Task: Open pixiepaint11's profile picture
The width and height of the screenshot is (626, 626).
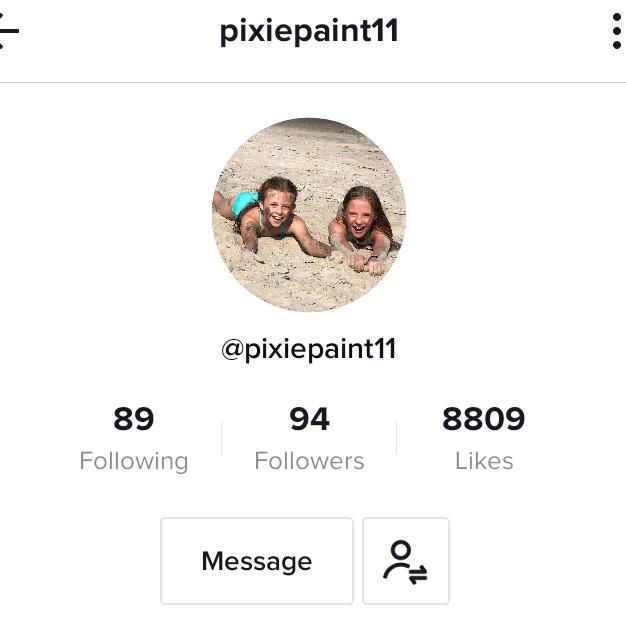Action: (309, 215)
